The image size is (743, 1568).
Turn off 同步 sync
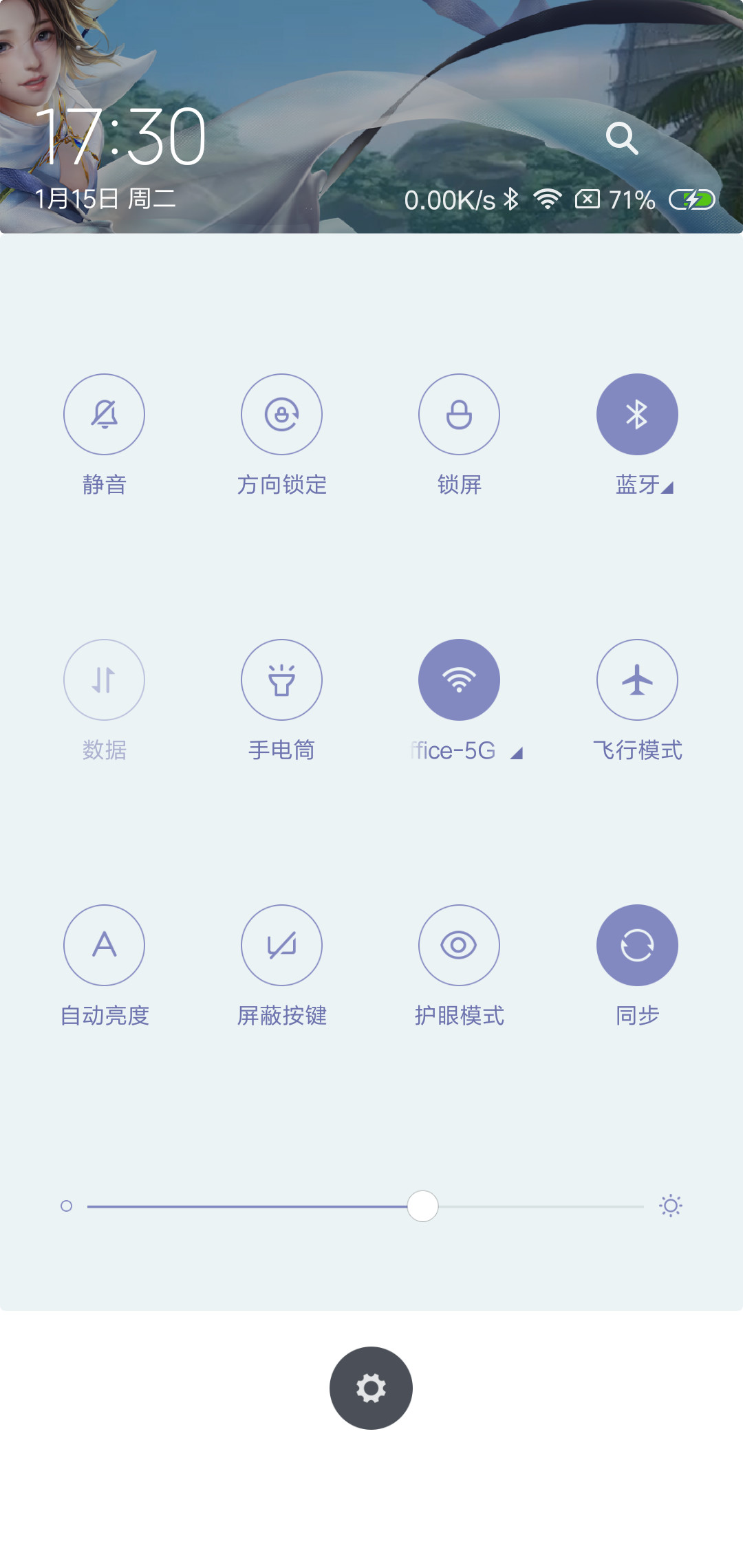pyautogui.click(x=637, y=945)
